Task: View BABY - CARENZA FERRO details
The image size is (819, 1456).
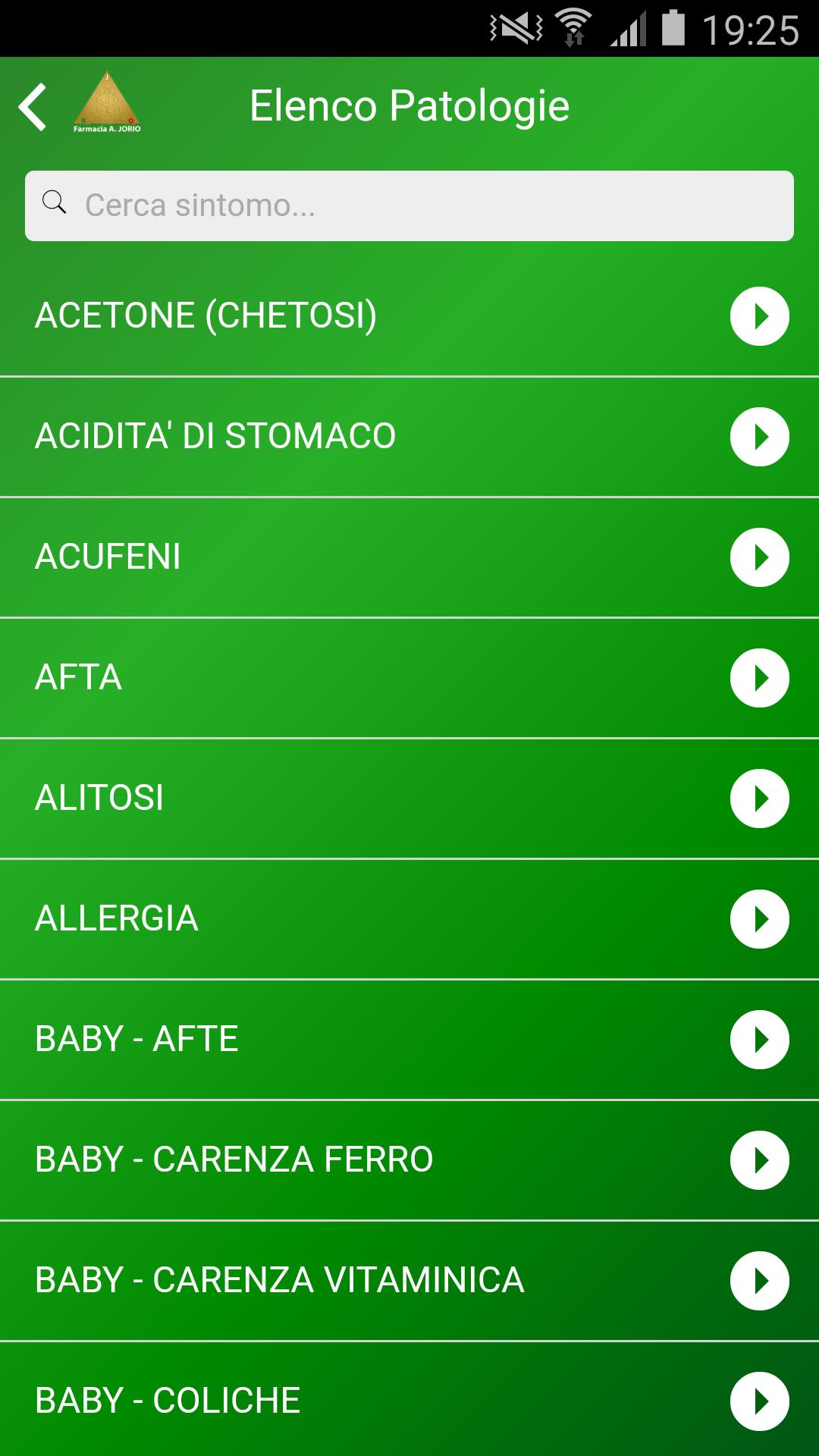Action: (x=409, y=1160)
